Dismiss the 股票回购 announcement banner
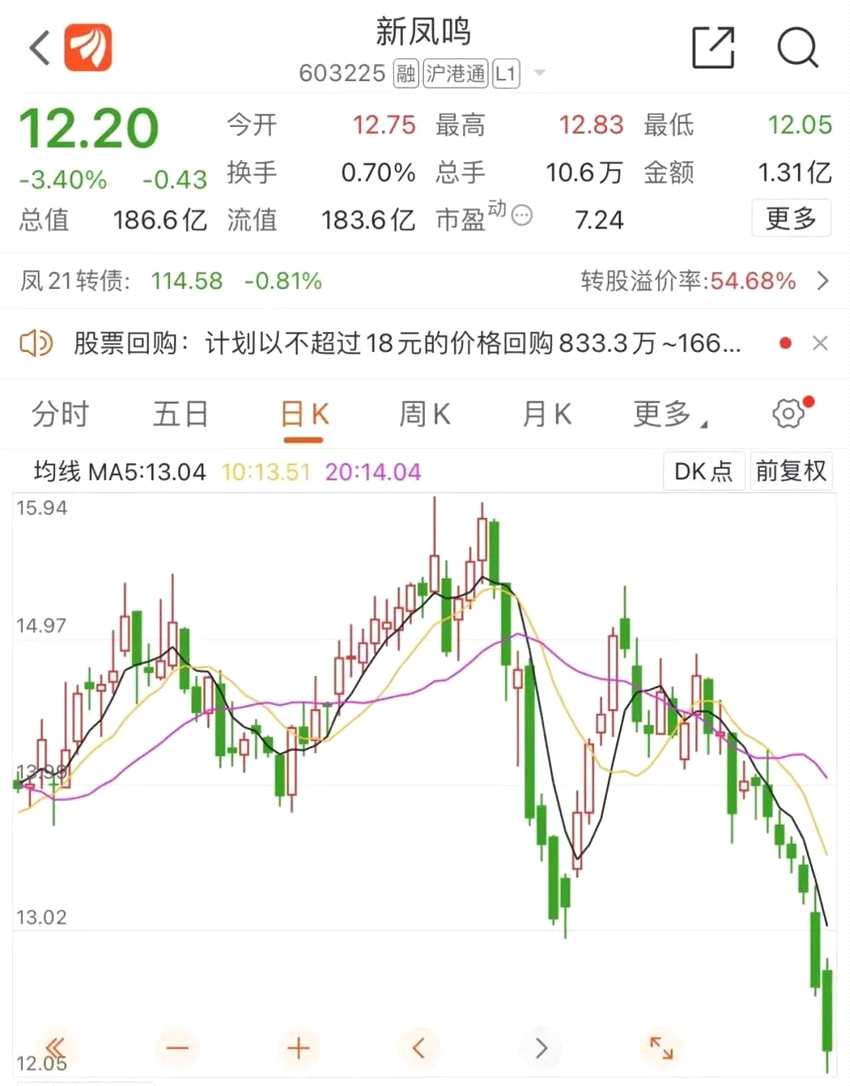 coord(820,344)
